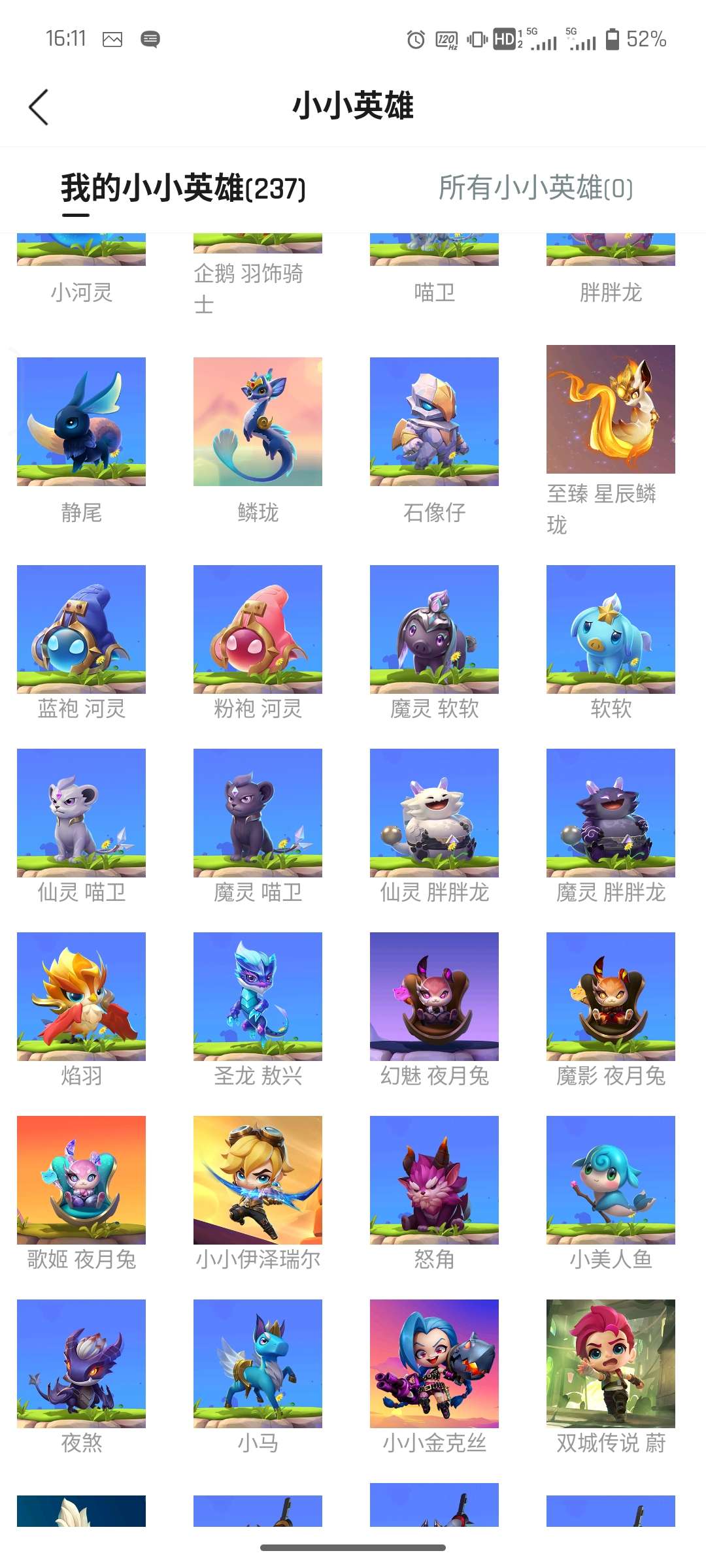Select 粉袍 河灵
The image size is (706, 1568).
pos(258,629)
